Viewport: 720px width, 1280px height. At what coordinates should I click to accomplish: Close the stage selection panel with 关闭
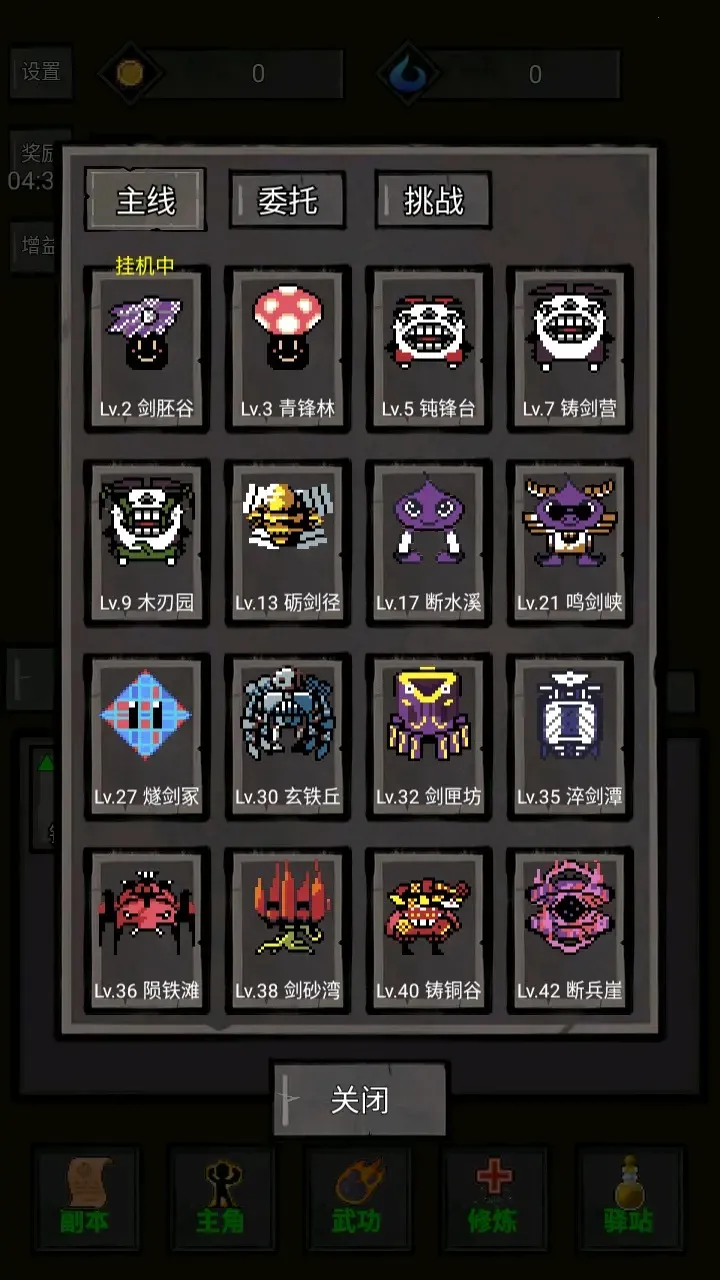coord(360,1100)
